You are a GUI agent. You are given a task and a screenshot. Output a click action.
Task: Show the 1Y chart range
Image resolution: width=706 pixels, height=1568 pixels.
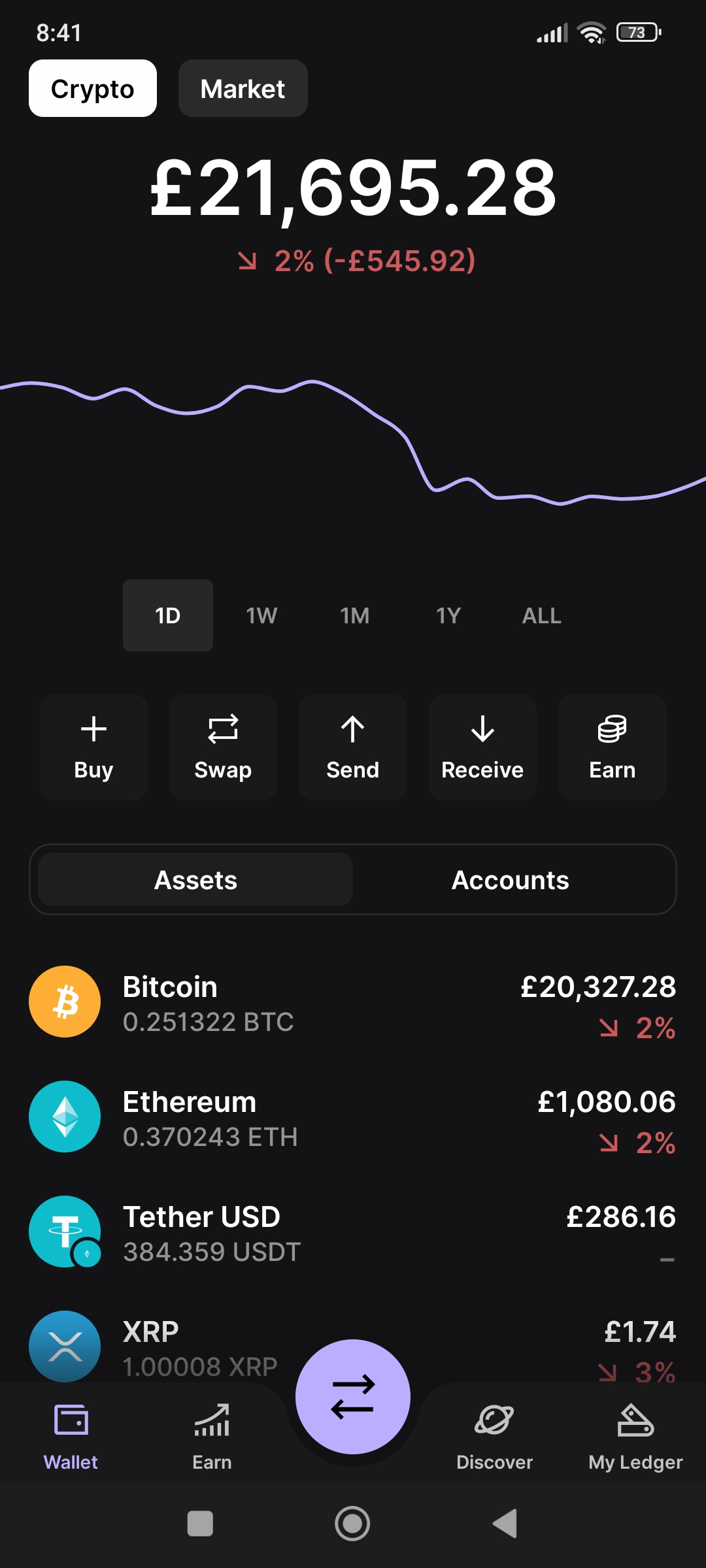click(448, 615)
